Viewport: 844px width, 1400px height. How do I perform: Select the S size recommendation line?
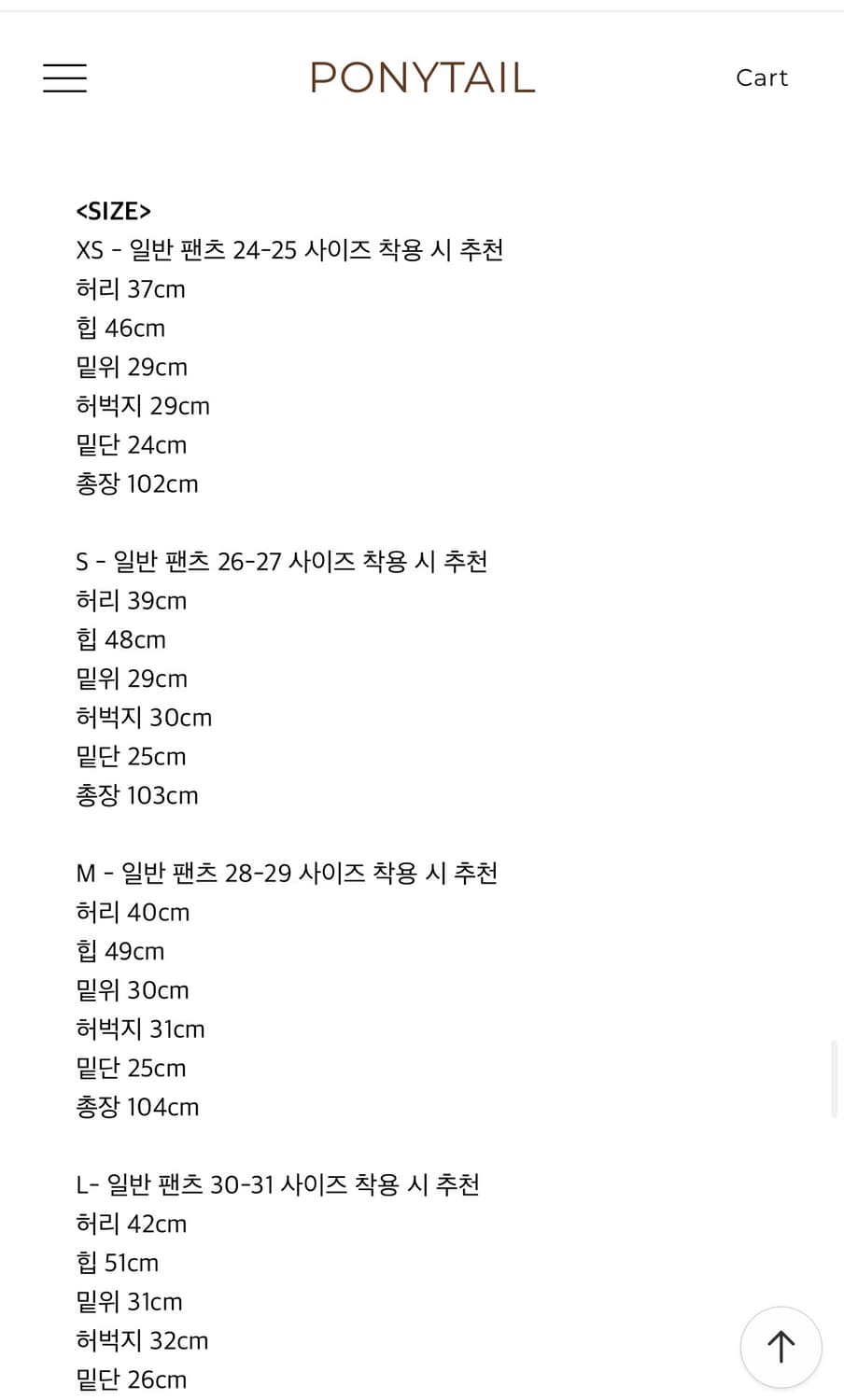[281, 561]
